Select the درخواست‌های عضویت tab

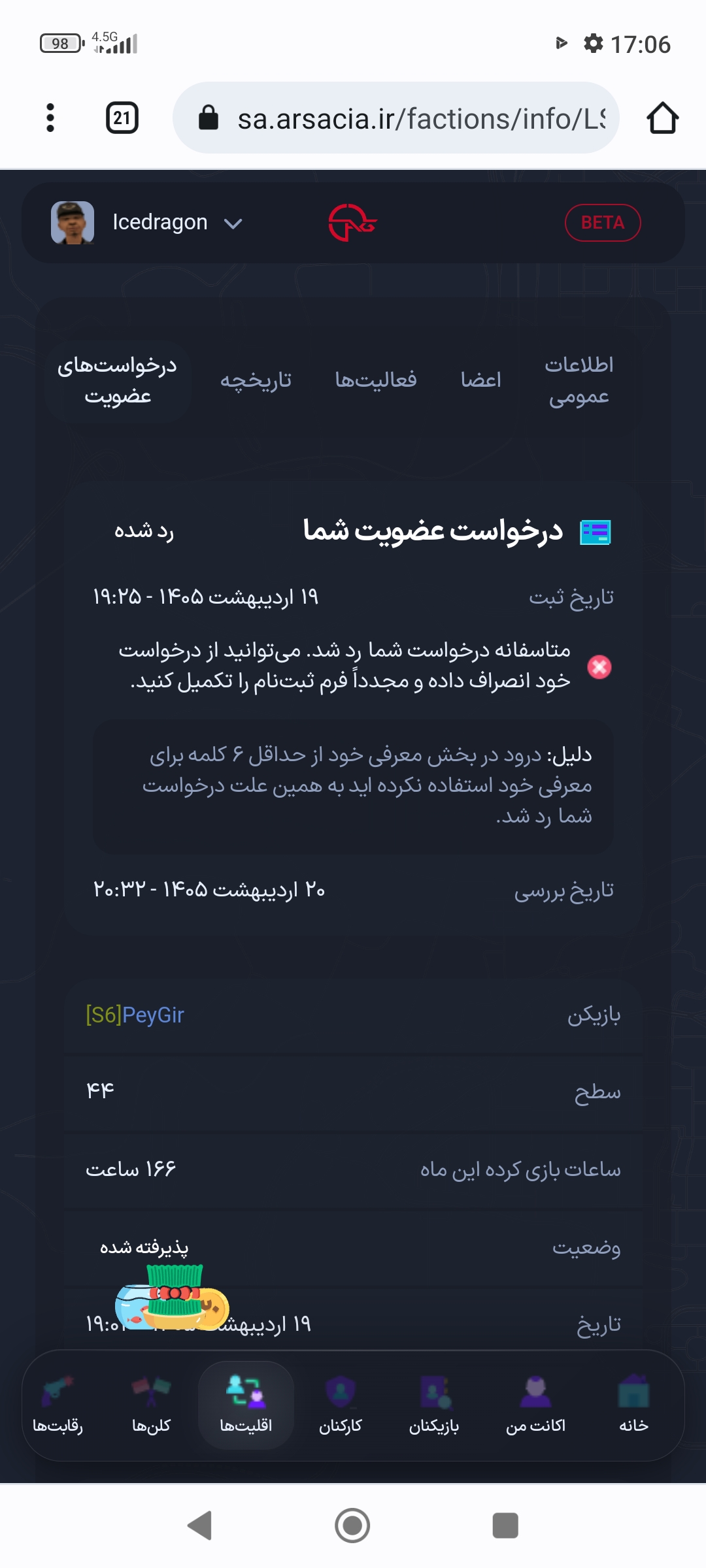pyautogui.click(x=118, y=381)
